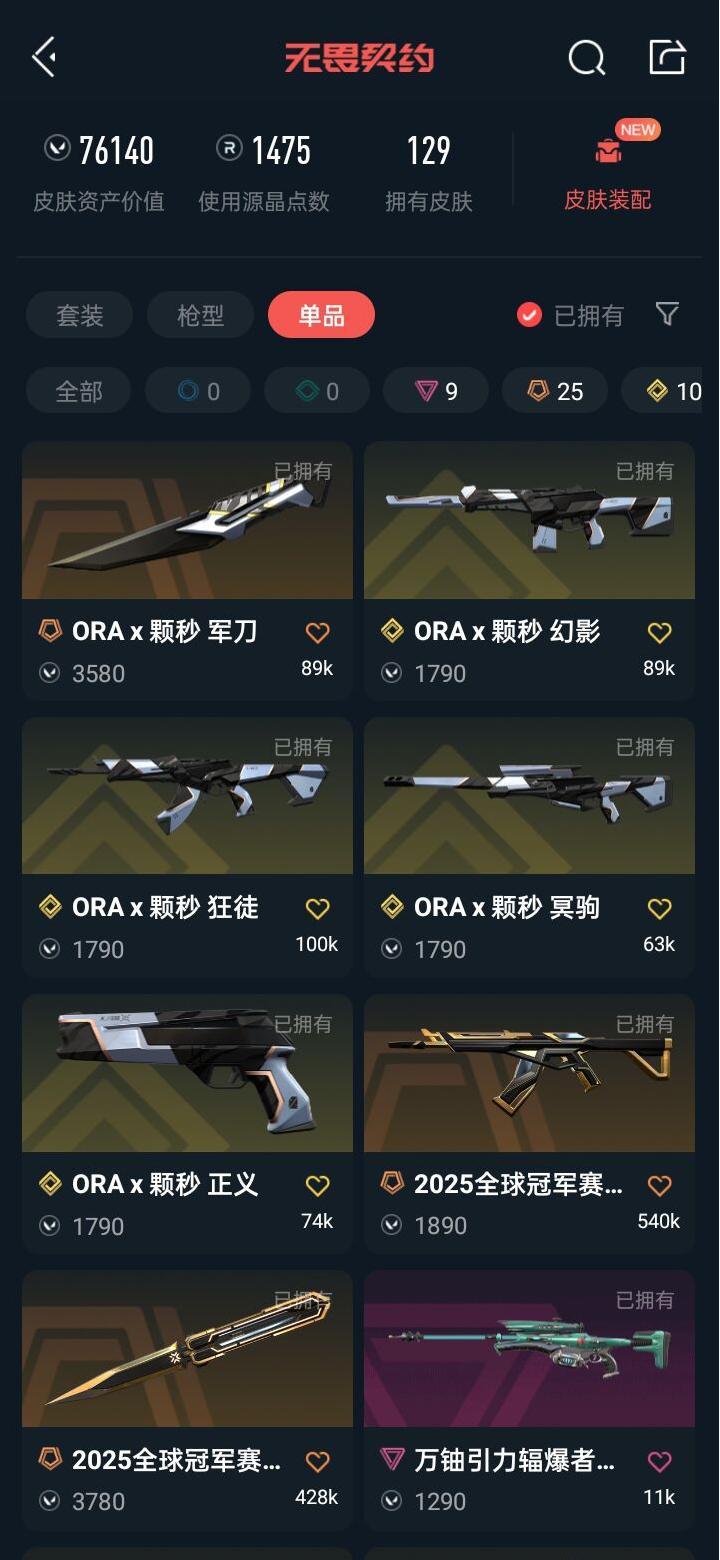Toggle the 已拥有 owned filter checkmark

pyautogui.click(x=529, y=315)
